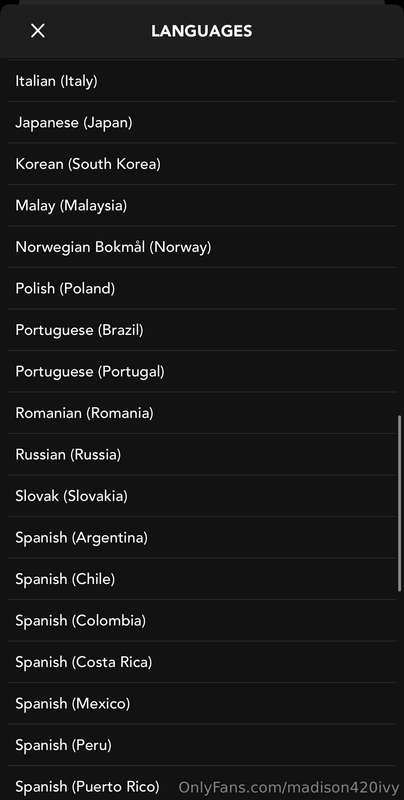Pick Spanish (Mexico)
The height and width of the screenshot is (800, 404).
202,704
